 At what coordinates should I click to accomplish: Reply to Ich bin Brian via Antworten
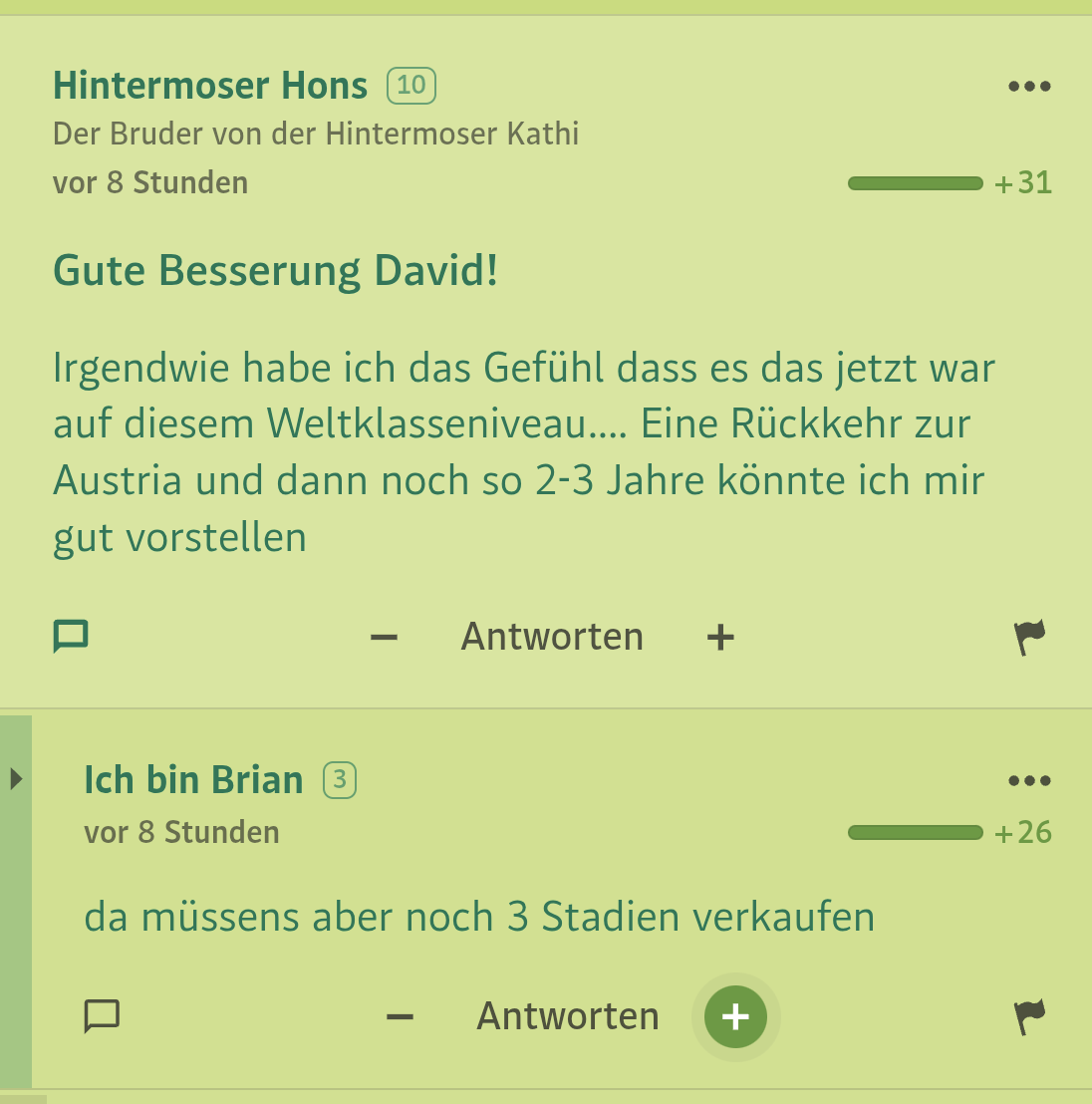coord(568,1016)
